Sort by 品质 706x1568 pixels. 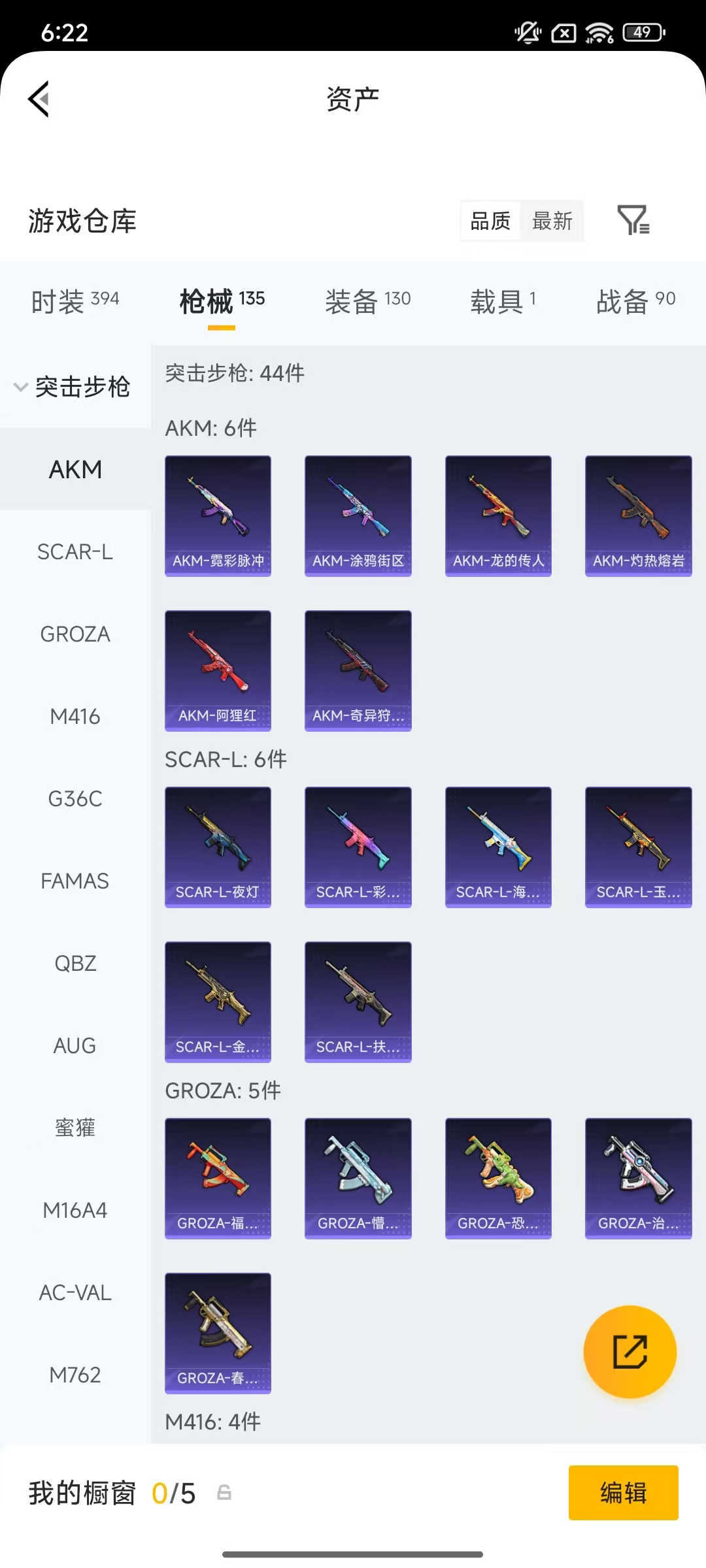tap(490, 221)
